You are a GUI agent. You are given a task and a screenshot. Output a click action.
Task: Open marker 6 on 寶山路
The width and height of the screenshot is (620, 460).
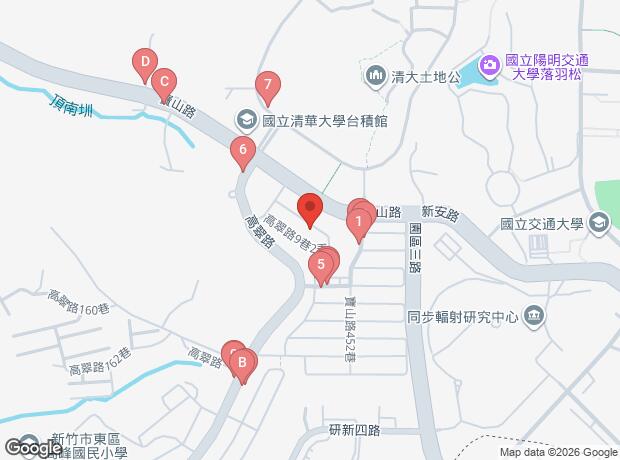click(x=243, y=151)
